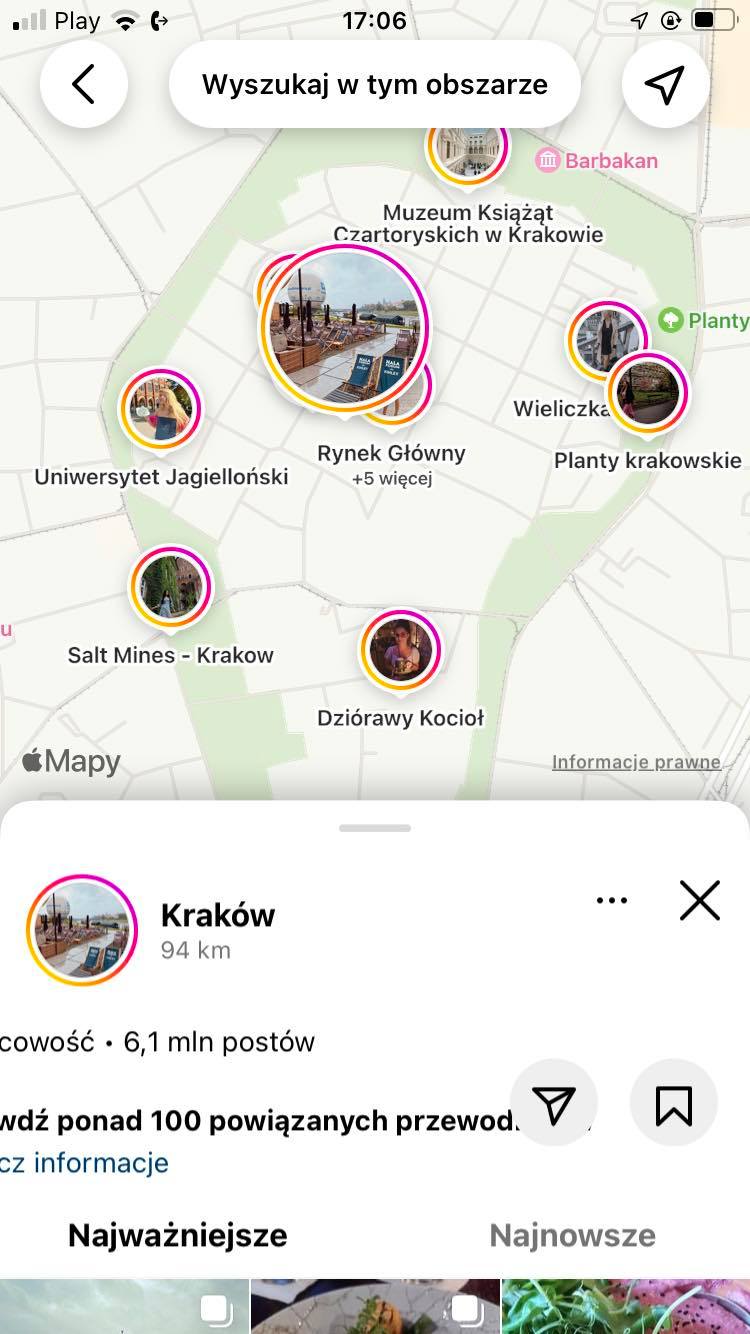Switch to the Najważniejsze tab

(x=177, y=1235)
